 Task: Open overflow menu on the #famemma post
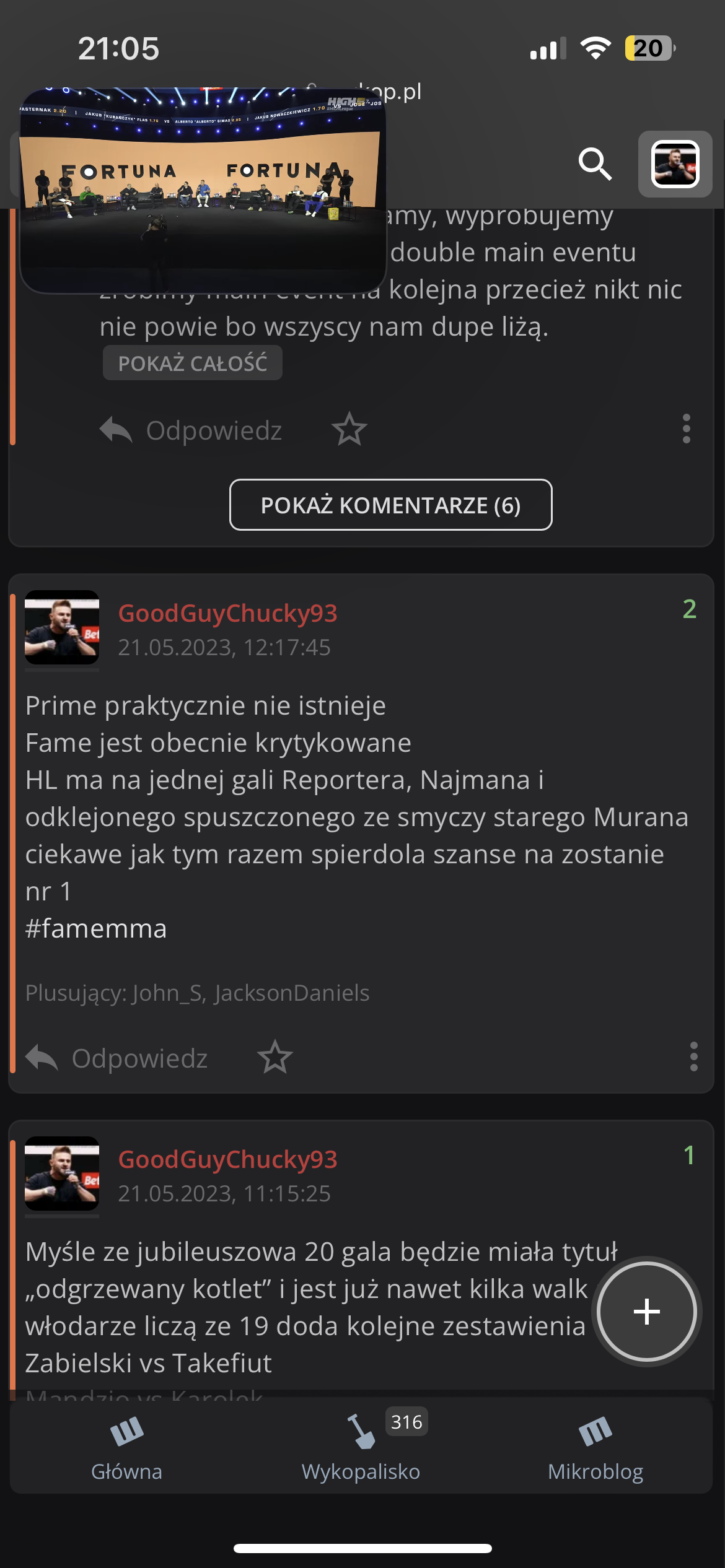coord(693,1056)
